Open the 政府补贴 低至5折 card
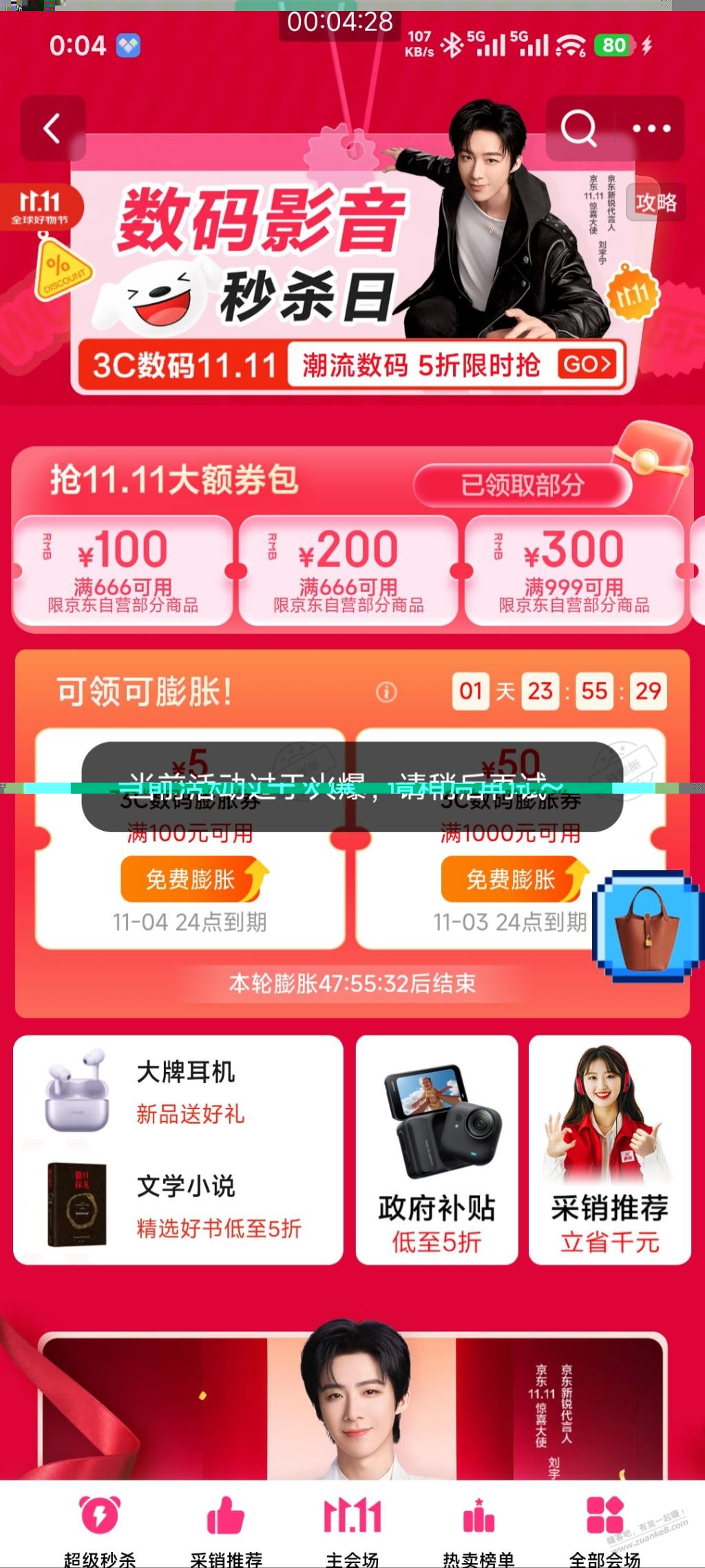The width and height of the screenshot is (705, 1568). 436,1149
